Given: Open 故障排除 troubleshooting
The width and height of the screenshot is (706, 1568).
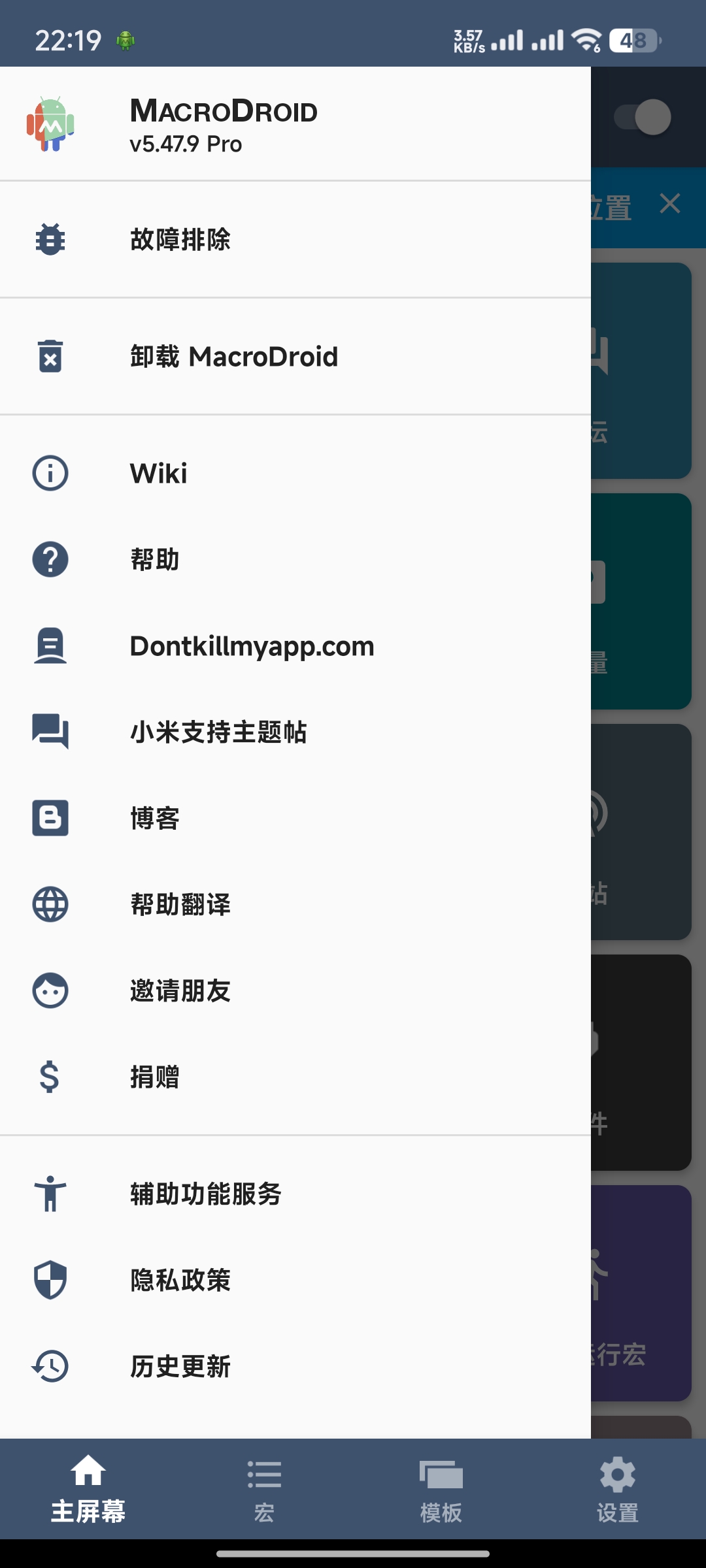Looking at the screenshot, I should point(180,240).
